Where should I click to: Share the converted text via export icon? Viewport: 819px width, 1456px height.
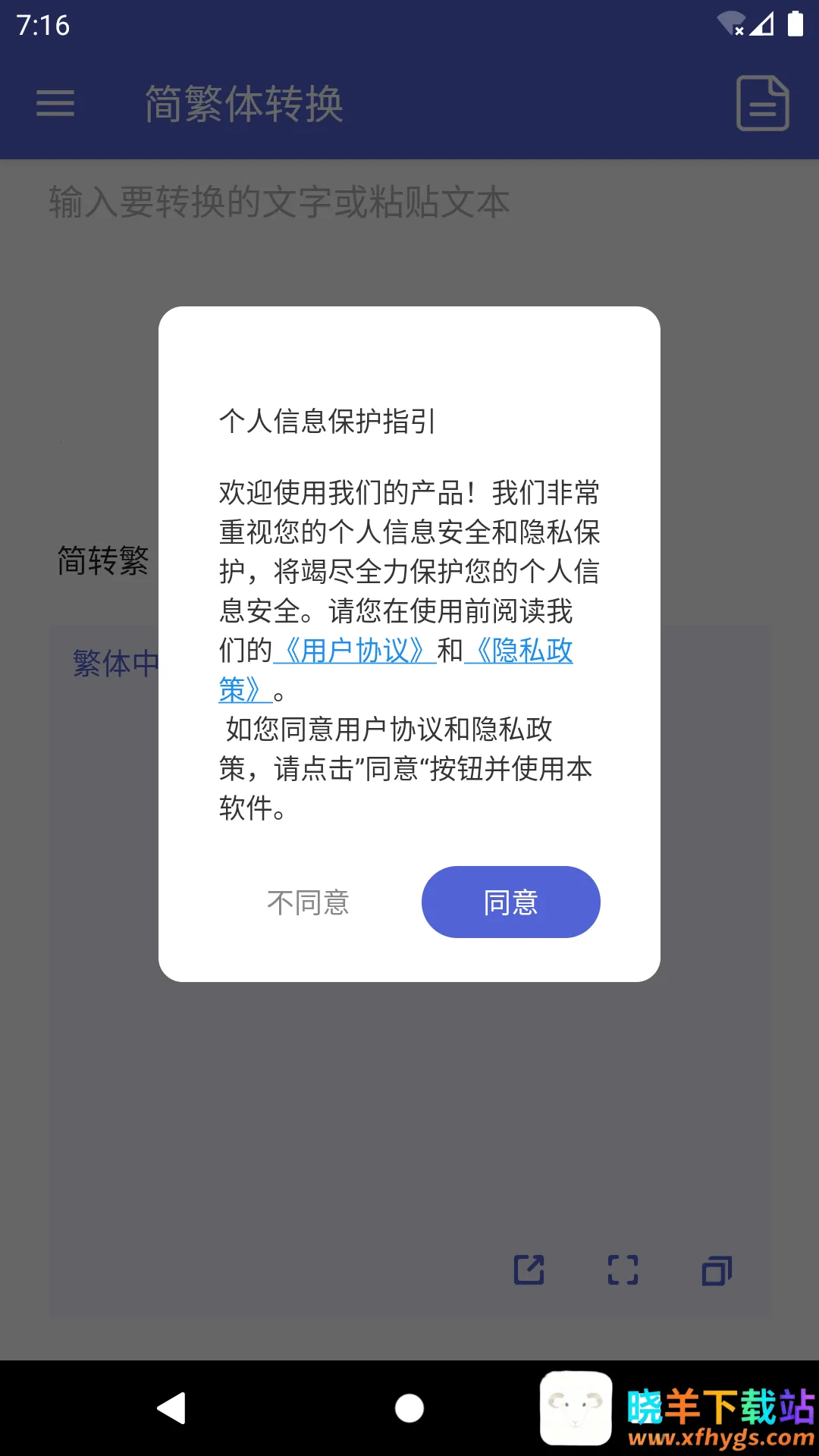529,1269
